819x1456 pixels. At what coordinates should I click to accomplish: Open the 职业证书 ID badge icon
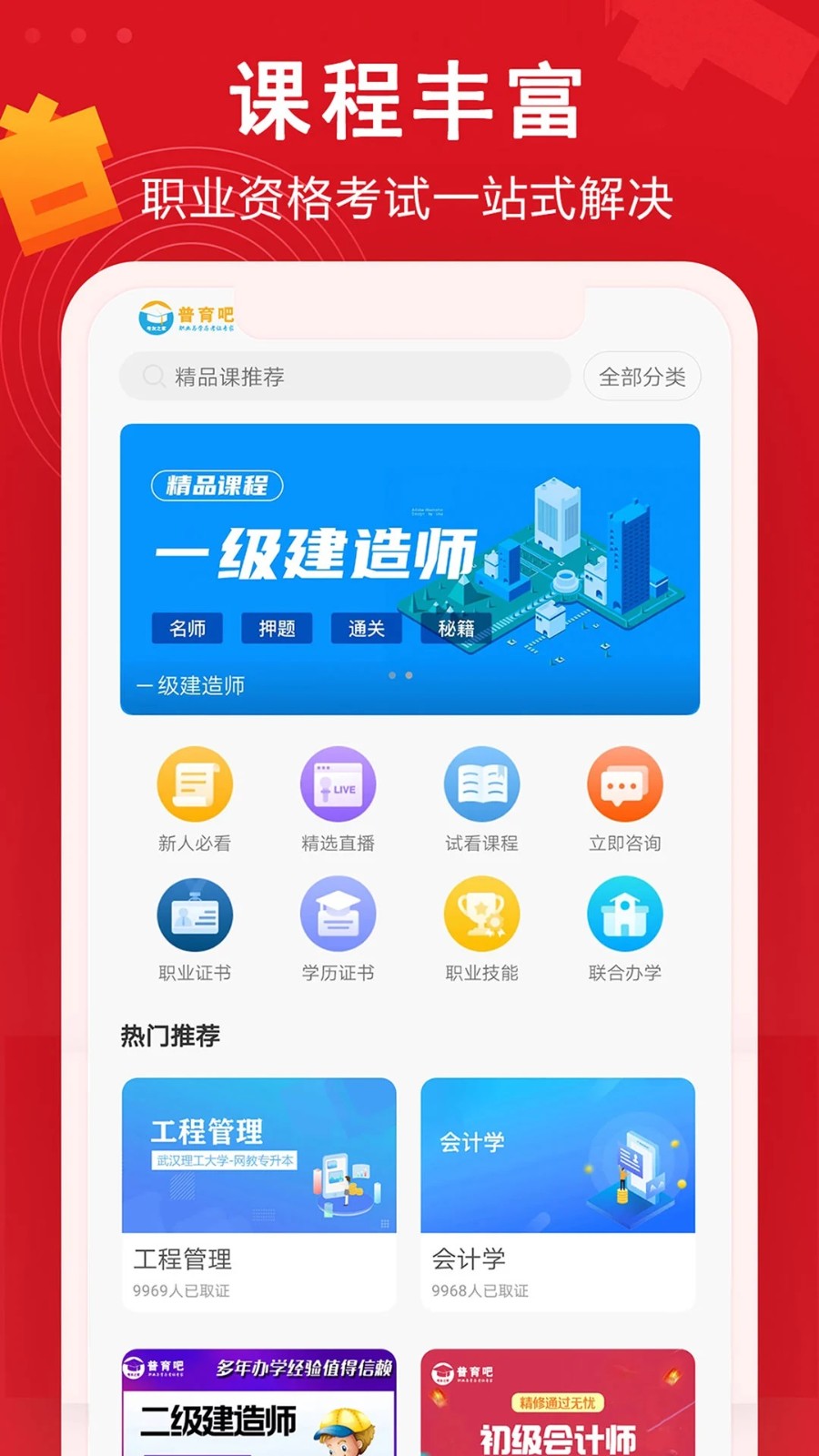195,914
